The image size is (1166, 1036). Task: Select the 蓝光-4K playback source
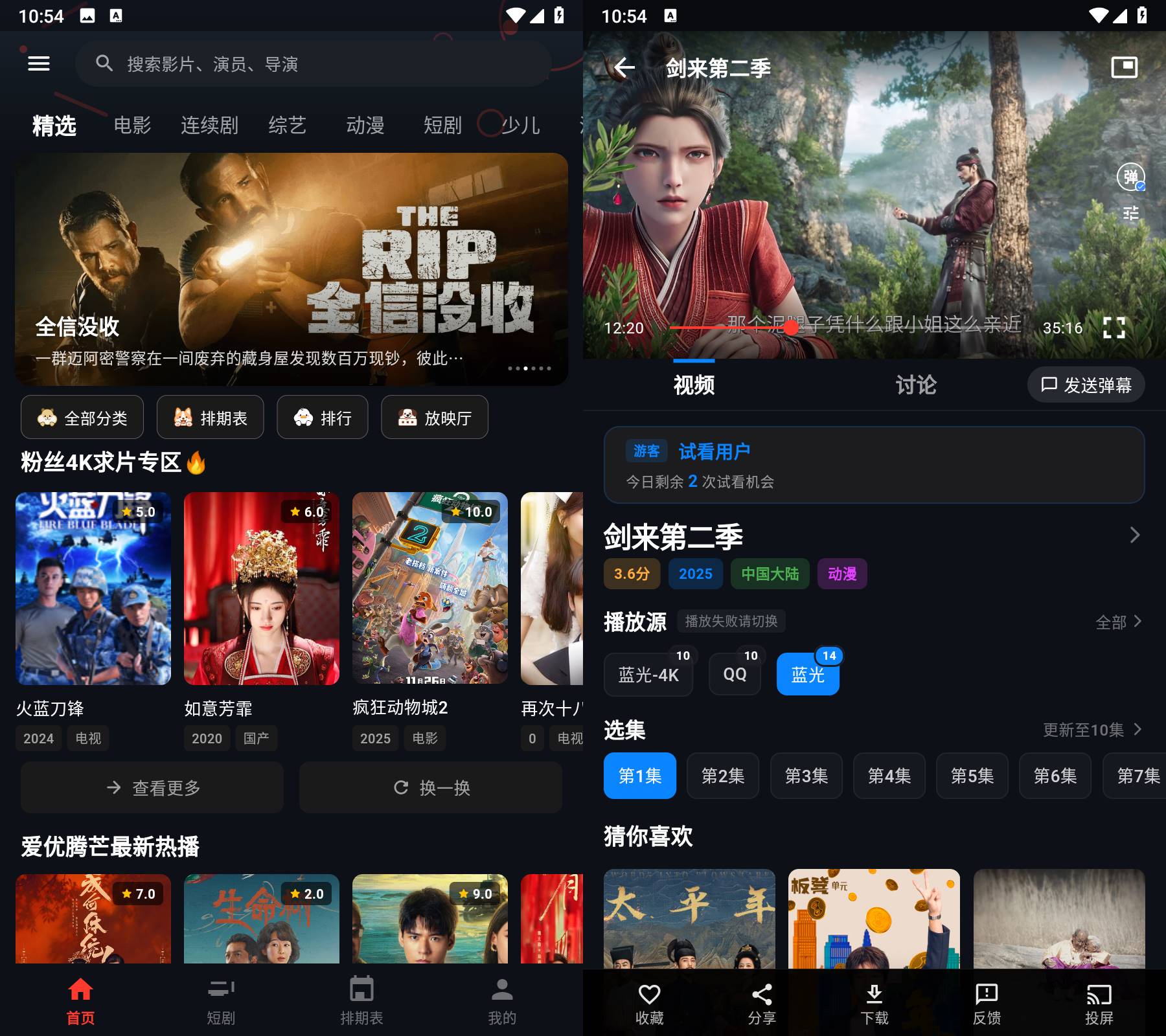click(648, 675)
